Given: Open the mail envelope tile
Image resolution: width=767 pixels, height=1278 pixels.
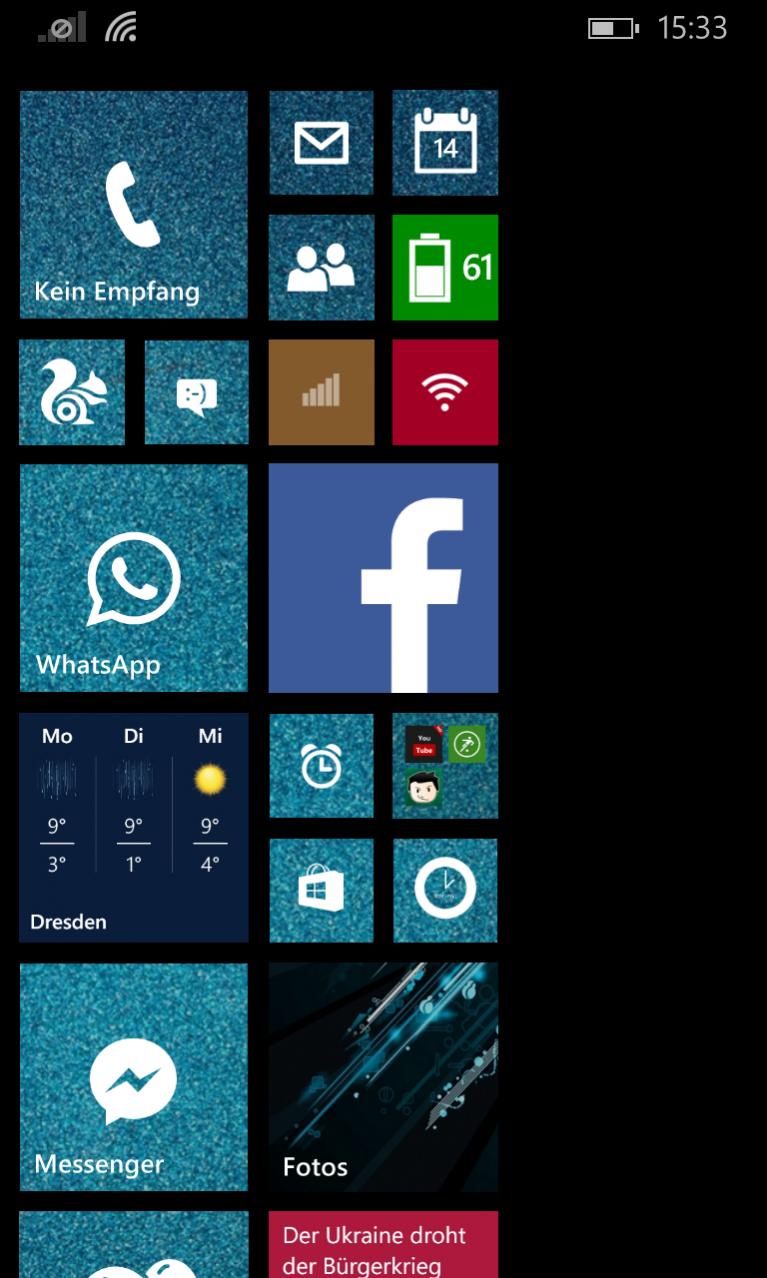Looking at the screenshot, I should [x=321, y=143].
